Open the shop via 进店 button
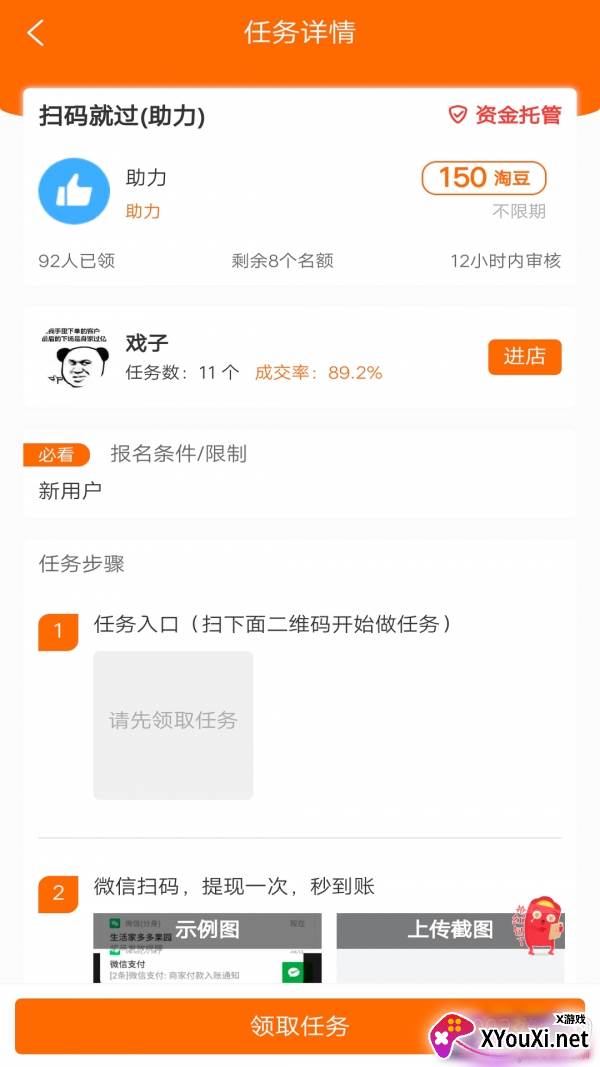 [x=524, y=357]
